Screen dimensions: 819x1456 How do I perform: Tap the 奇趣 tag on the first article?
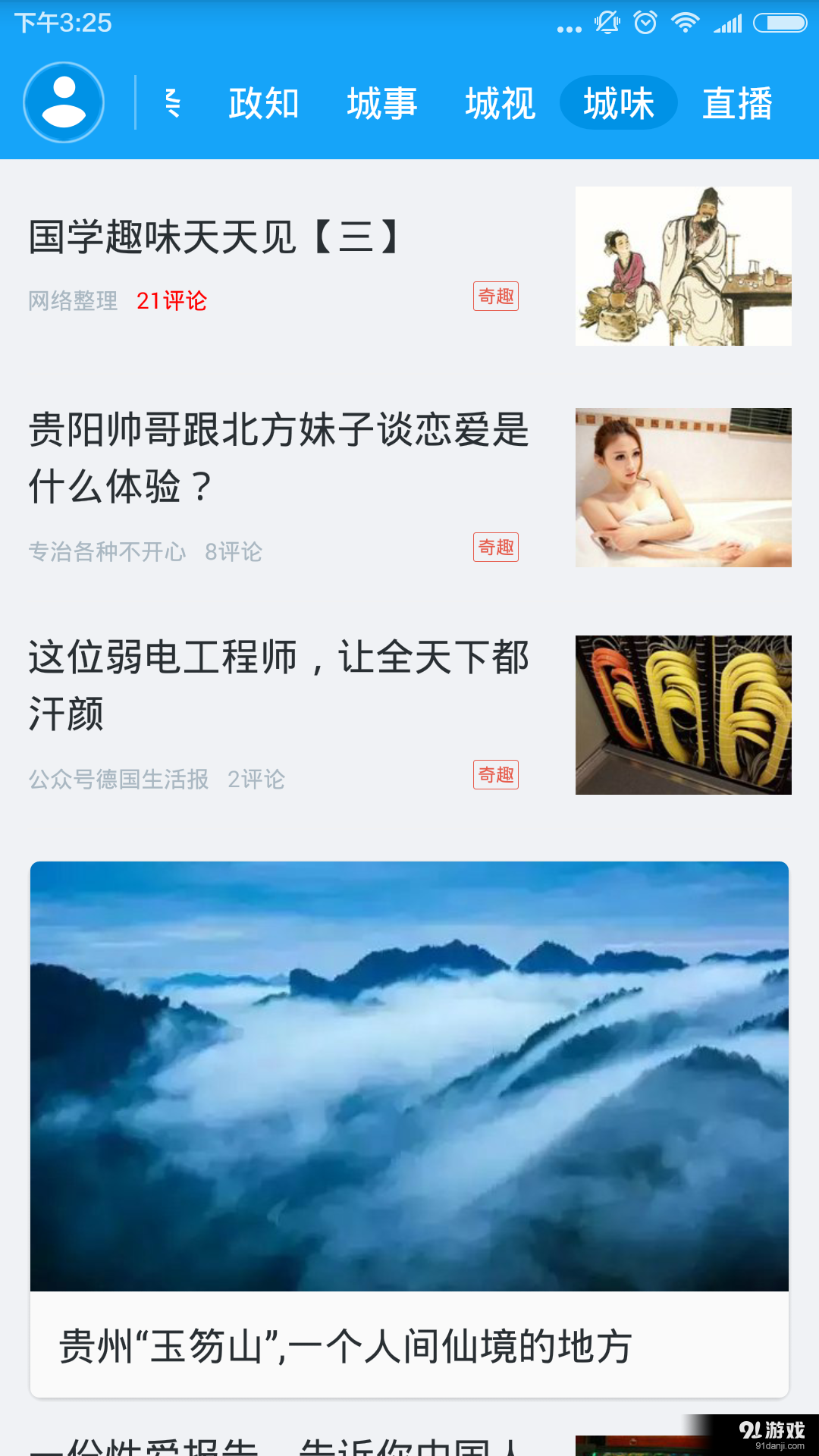coord(495,297)
